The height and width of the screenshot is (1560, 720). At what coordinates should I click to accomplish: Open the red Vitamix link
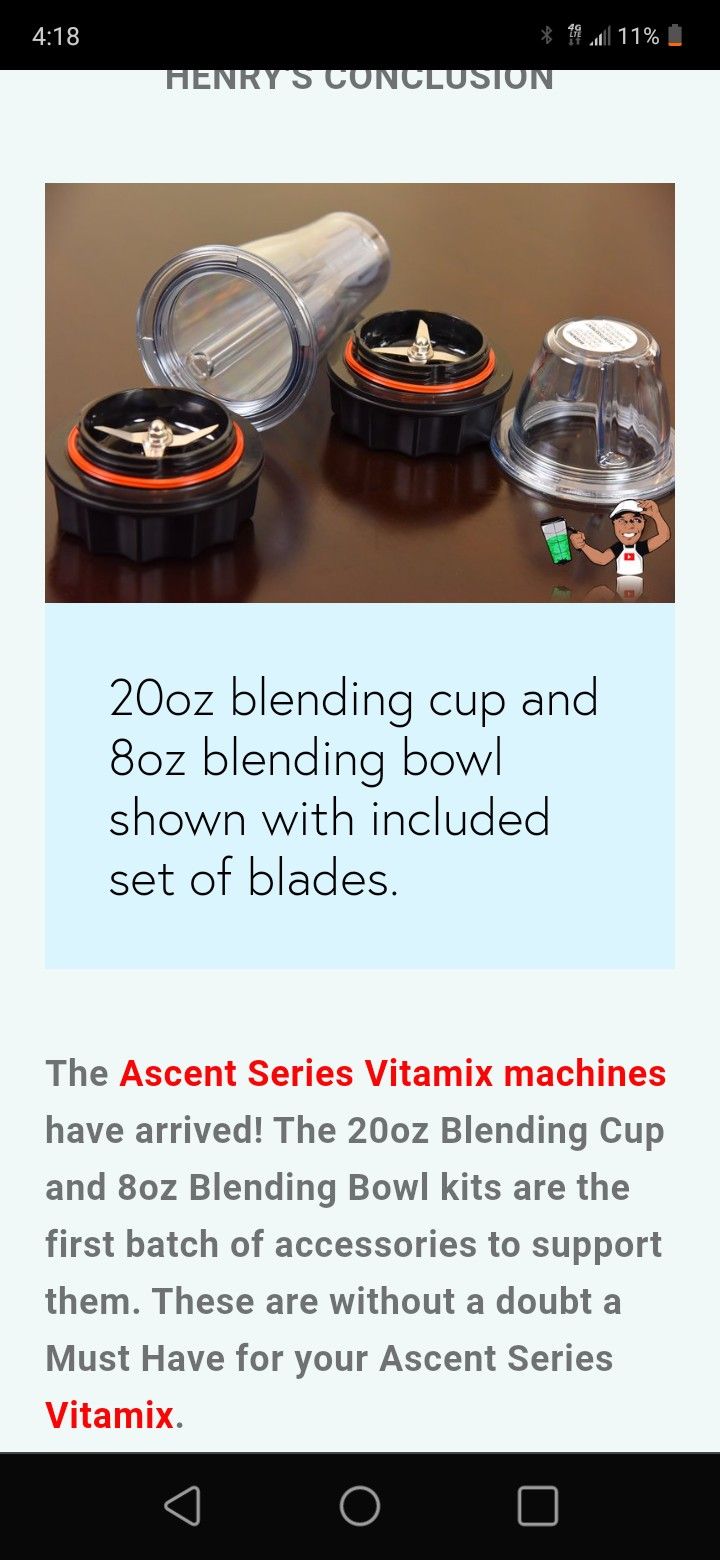tap(108, 1416)
